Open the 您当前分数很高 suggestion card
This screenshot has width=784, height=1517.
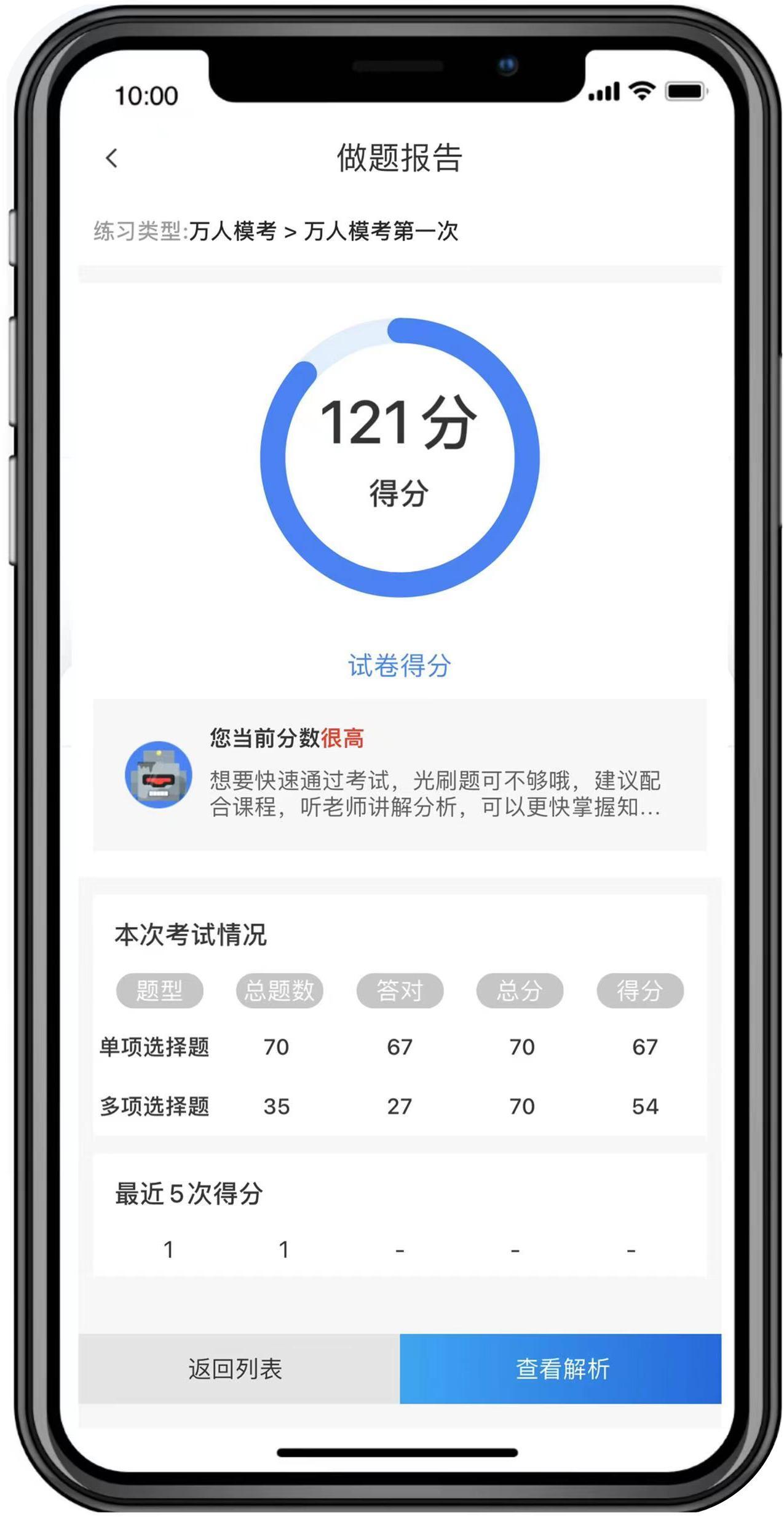click(400, 774)
